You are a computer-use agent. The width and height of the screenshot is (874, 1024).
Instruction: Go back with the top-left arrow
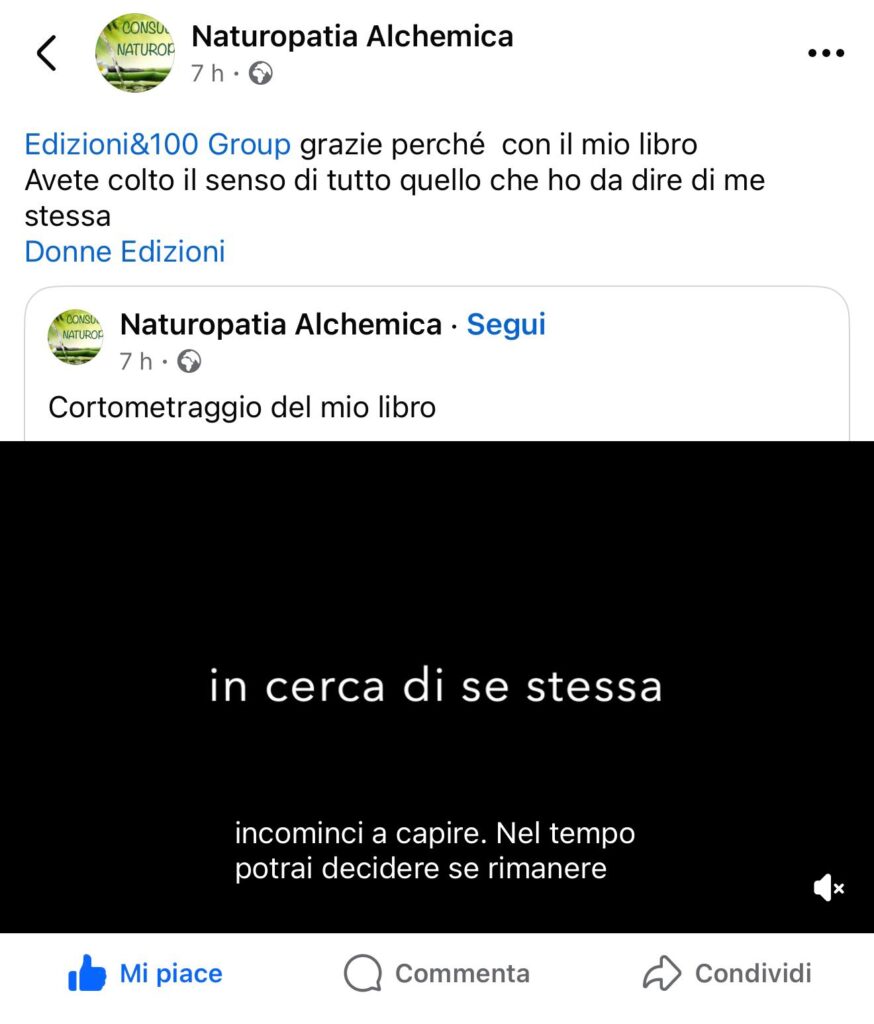click(x=47, y=53)
